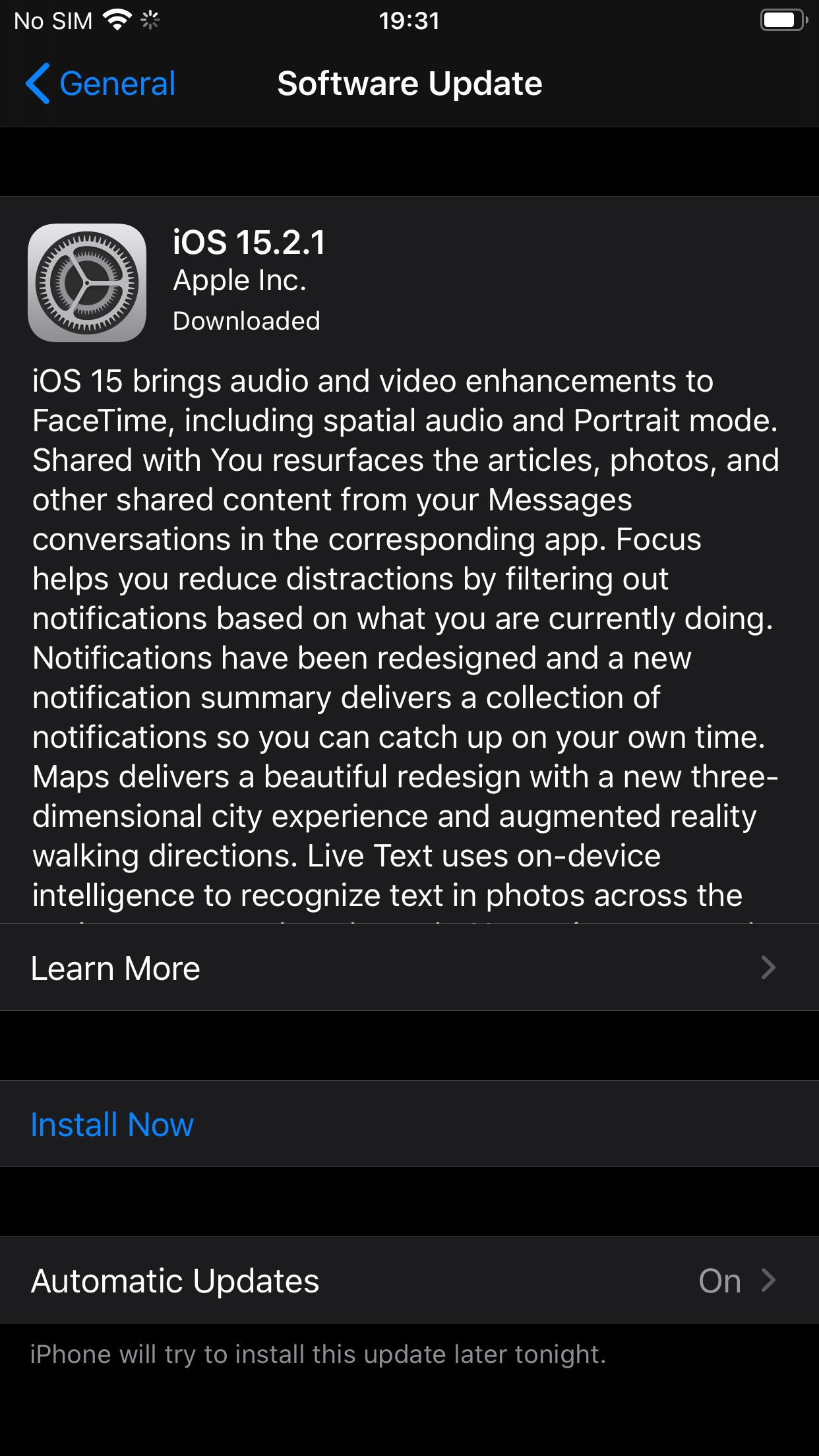Image resolution: width=819 pixels, height=1456 pixels.
Task: Click the No SIM indicator
Action: click(x=53, y=20)
